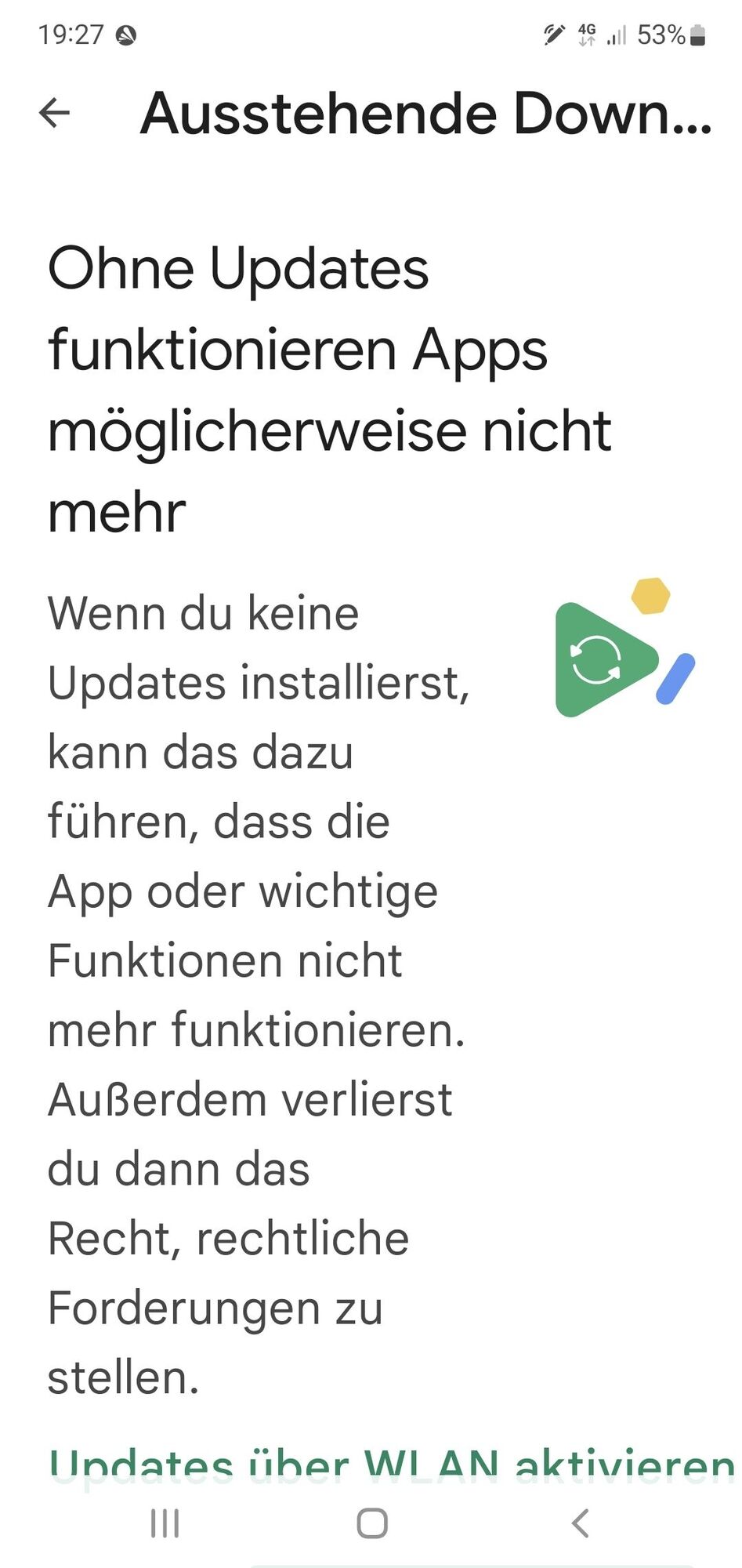Go back from Ausstehende Downloads page

(x=55, y=113)
